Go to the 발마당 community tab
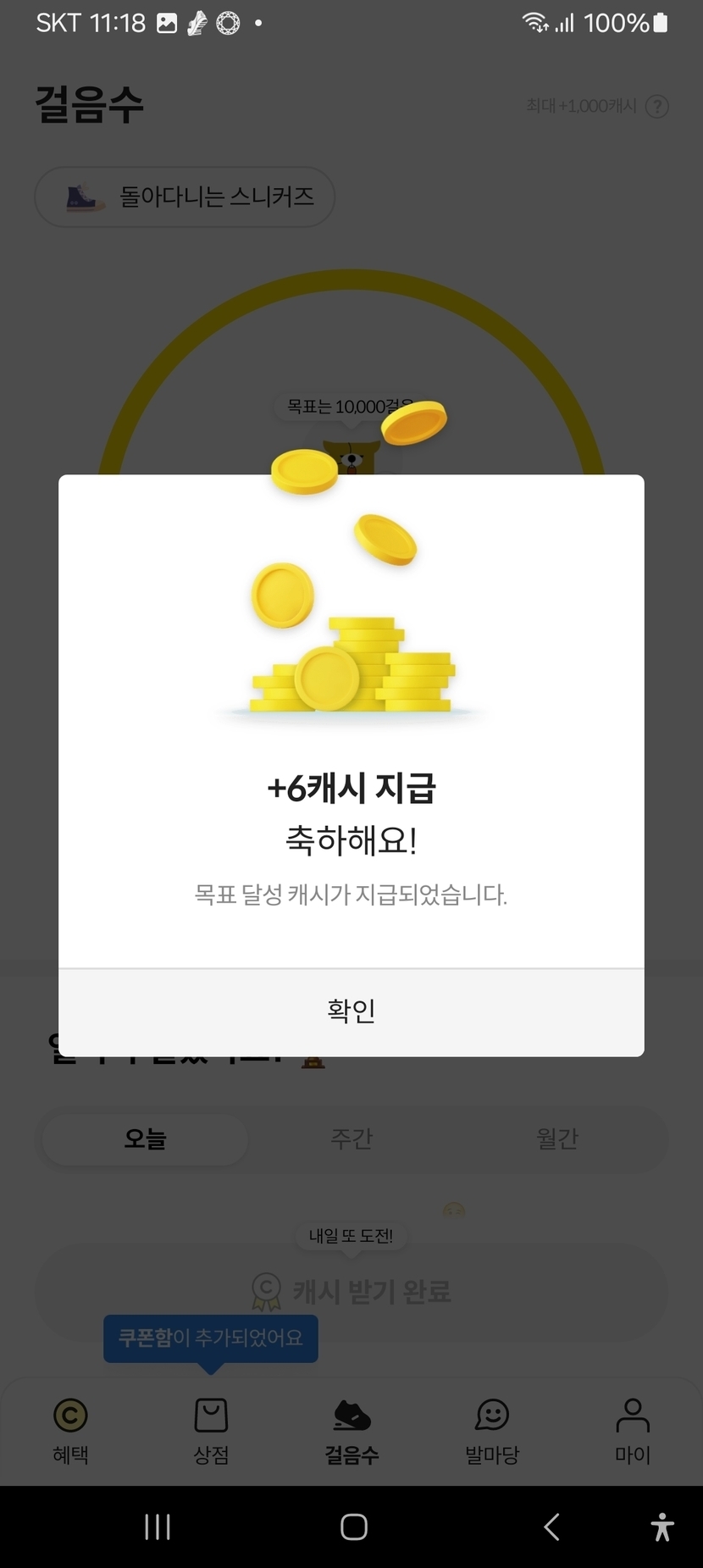703x1568 pixels. [x=492, y=1431]
